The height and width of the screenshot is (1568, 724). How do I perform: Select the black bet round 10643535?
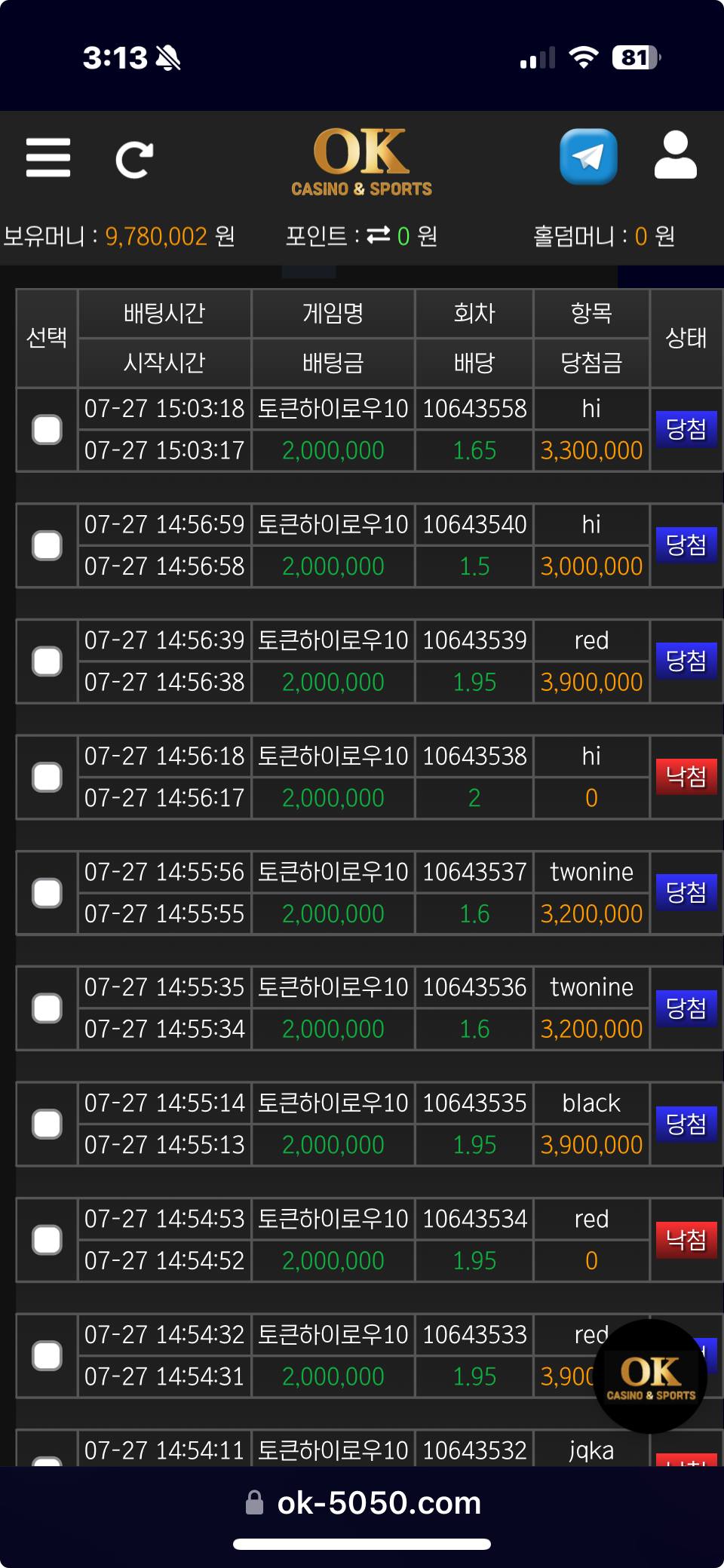click(47, 1125)
